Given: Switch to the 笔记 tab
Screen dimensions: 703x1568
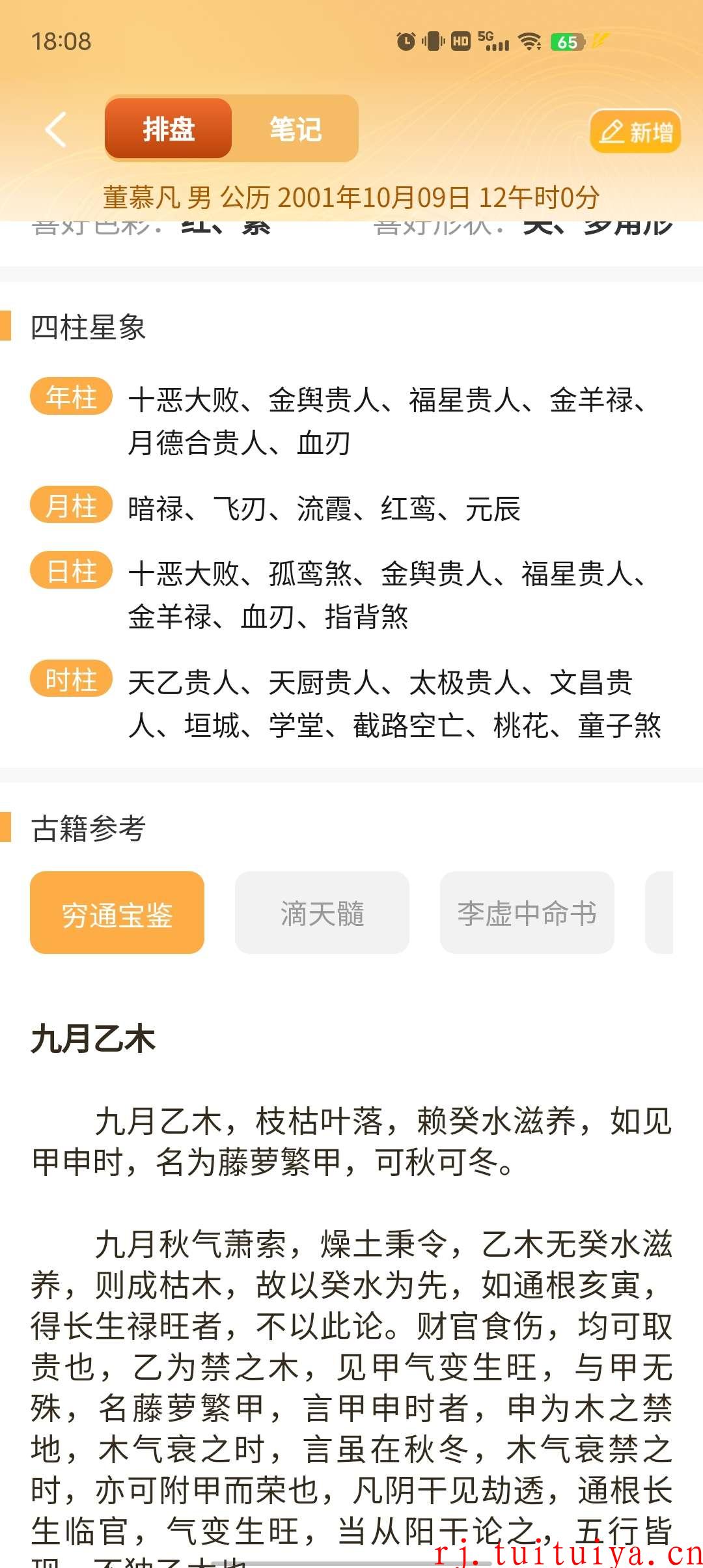Looking at the screenshot, I should point(296,129).
